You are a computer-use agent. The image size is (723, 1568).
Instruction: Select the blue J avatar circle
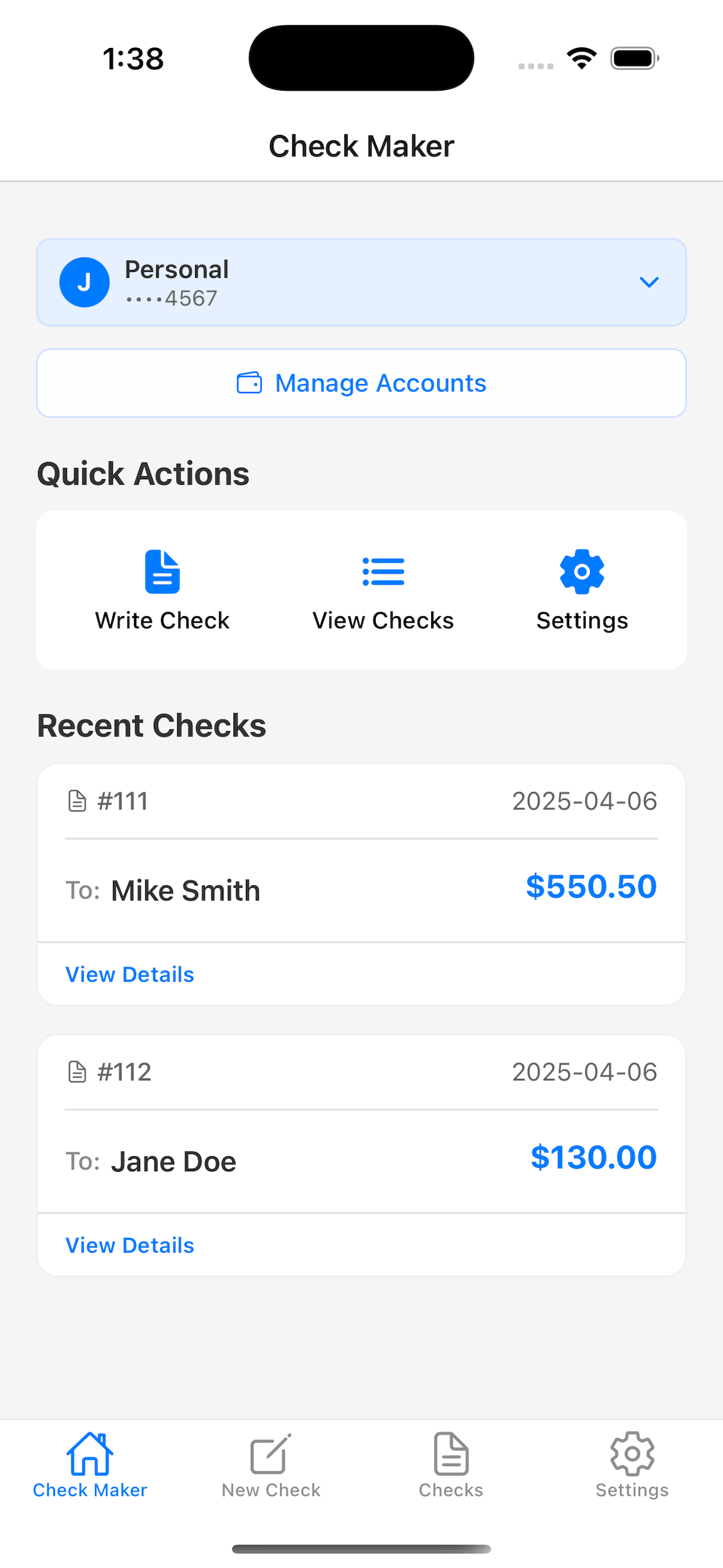click(84, 282)
